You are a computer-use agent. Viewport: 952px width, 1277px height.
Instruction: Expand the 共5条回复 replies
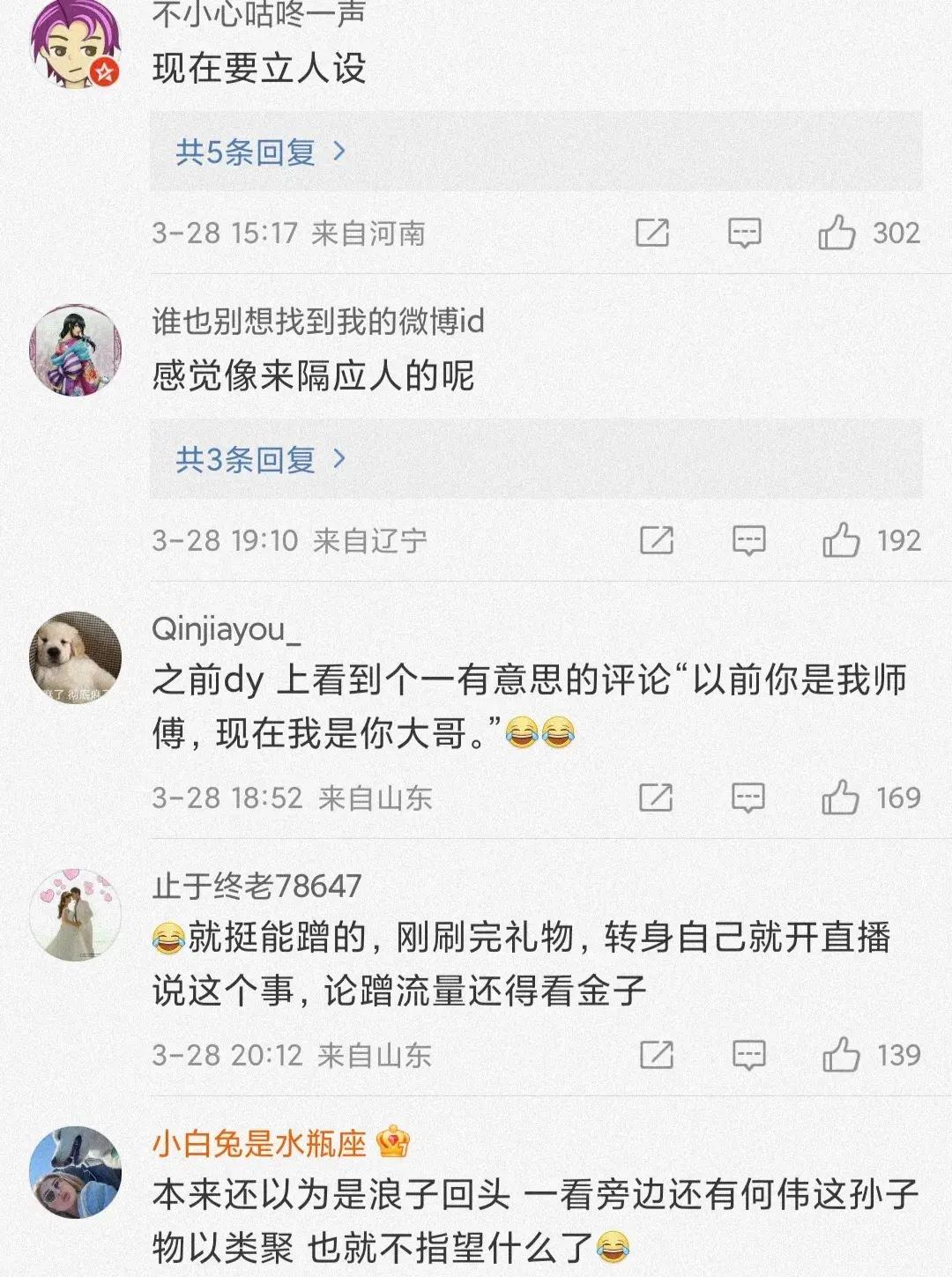click(x=260, y=152)
